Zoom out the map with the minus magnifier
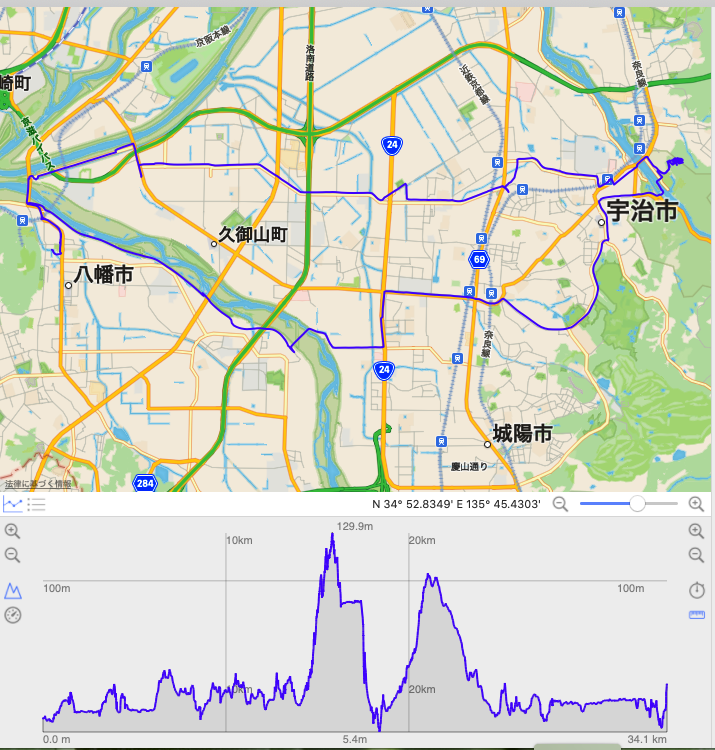 click(x=561, y=504)
